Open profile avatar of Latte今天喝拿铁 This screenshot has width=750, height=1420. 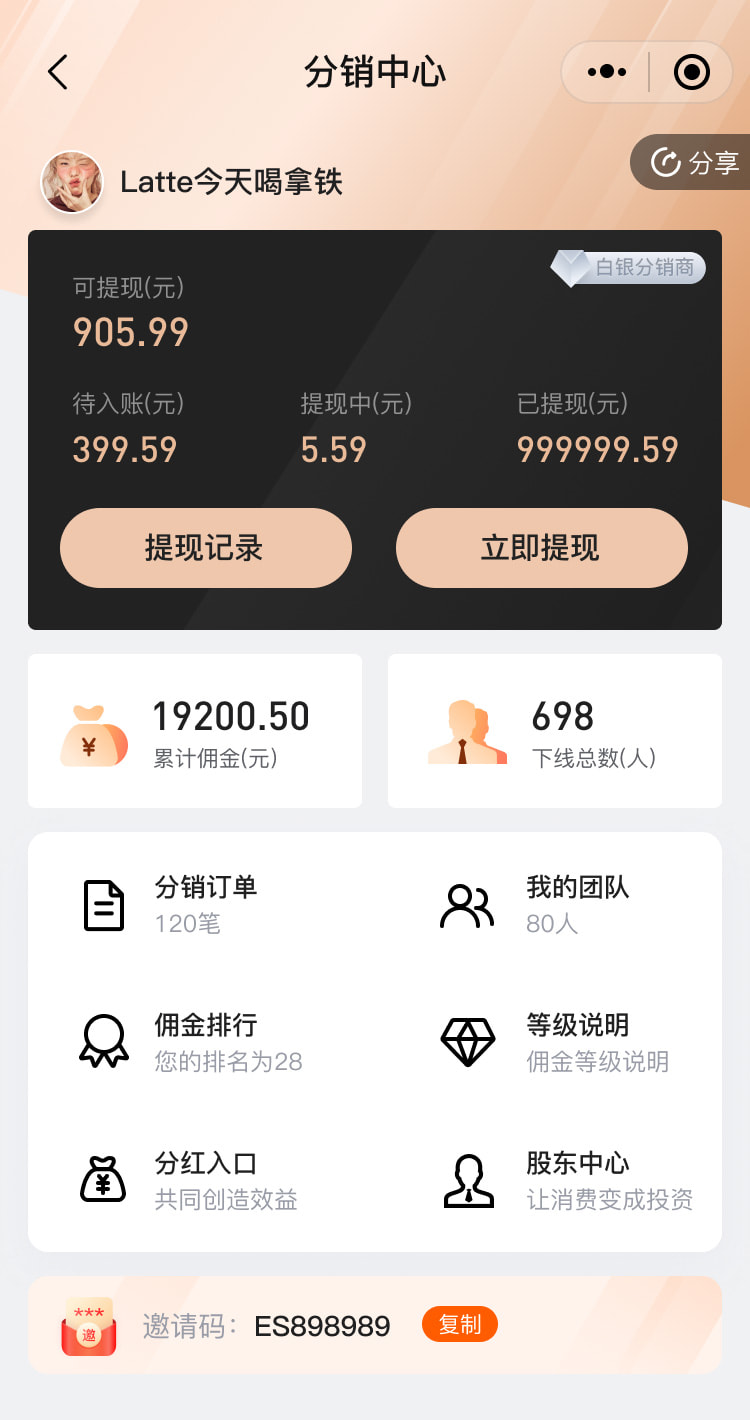71,182
